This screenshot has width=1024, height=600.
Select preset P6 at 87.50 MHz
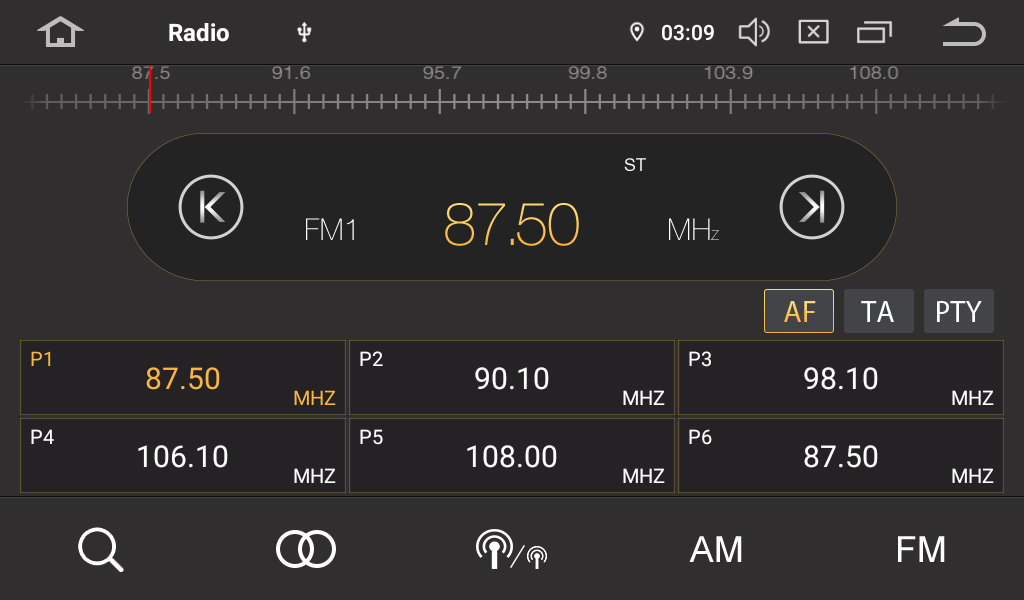[841, 457]
